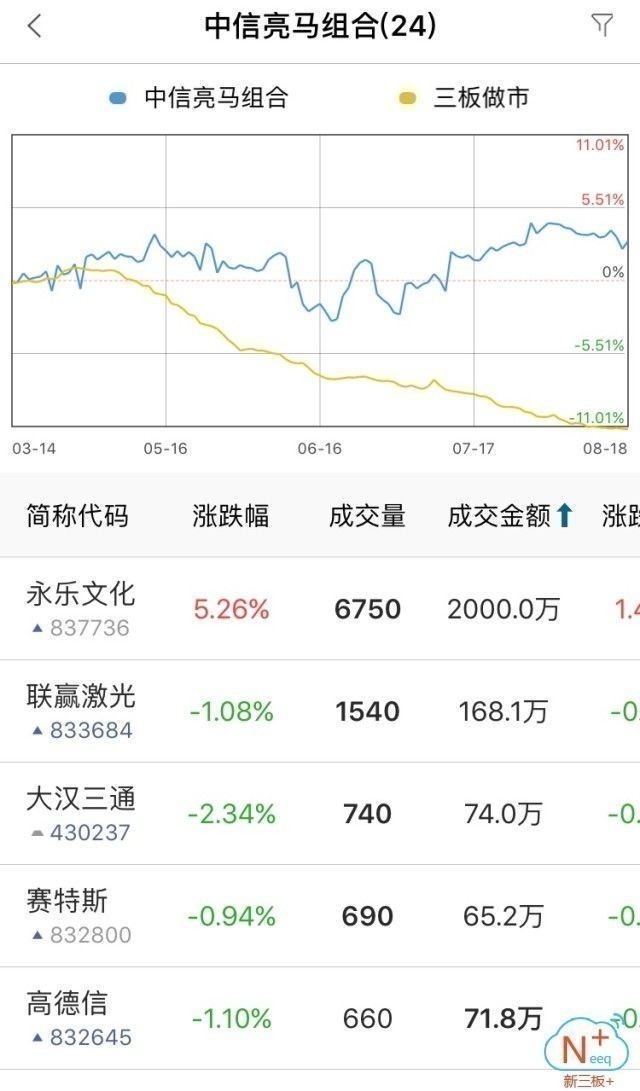The height and width of the screenshot is (1091, 640).
Task: Open the 赛特斯 832800 stock row
Action: [320, 916]
